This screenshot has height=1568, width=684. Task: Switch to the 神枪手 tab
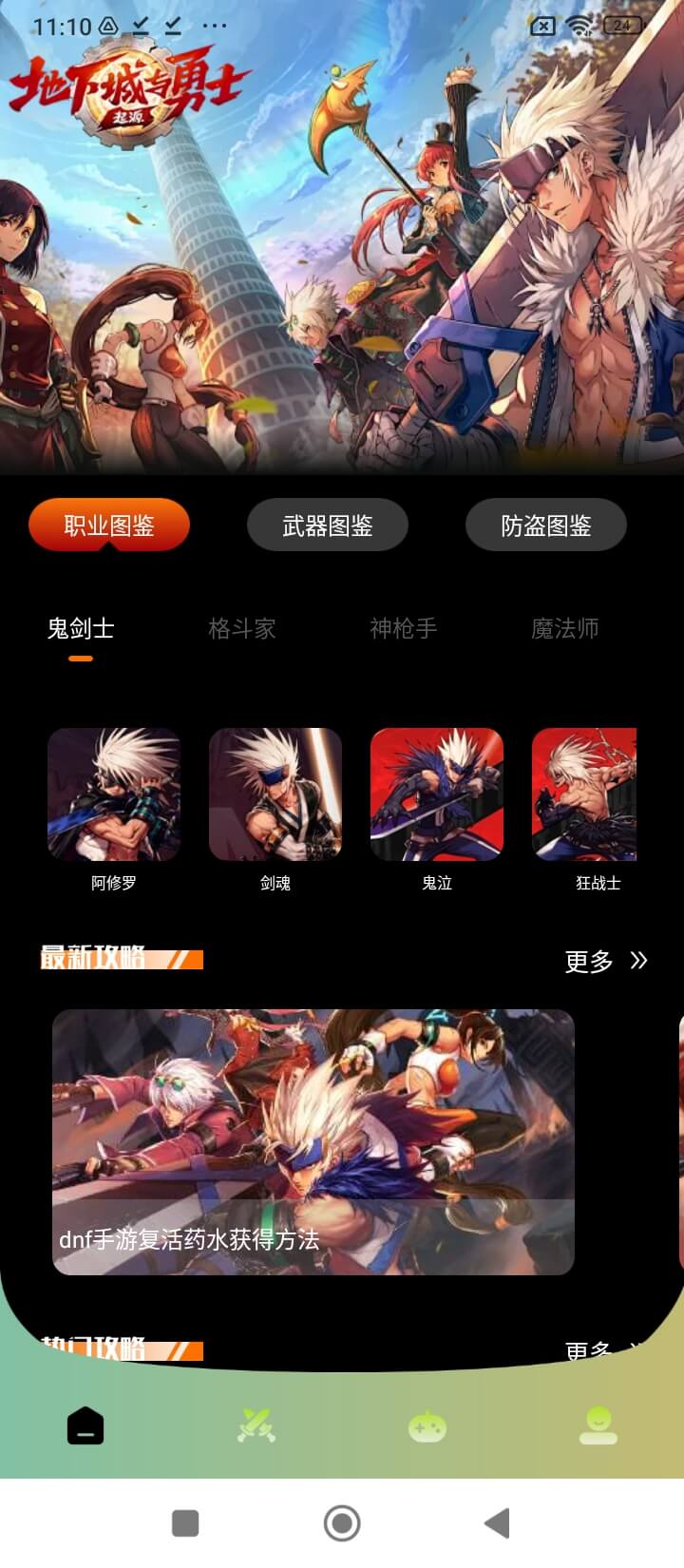[x=404, y=628]
